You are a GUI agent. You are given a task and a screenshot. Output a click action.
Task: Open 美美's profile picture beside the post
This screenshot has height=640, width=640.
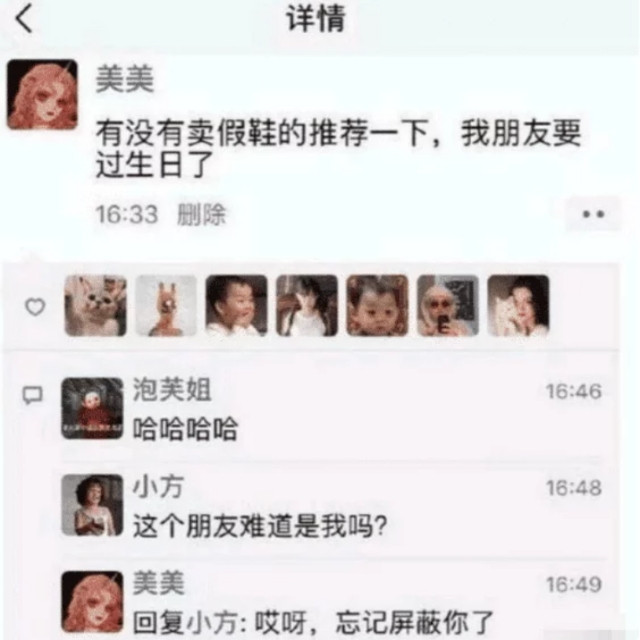tap(43, 95)
